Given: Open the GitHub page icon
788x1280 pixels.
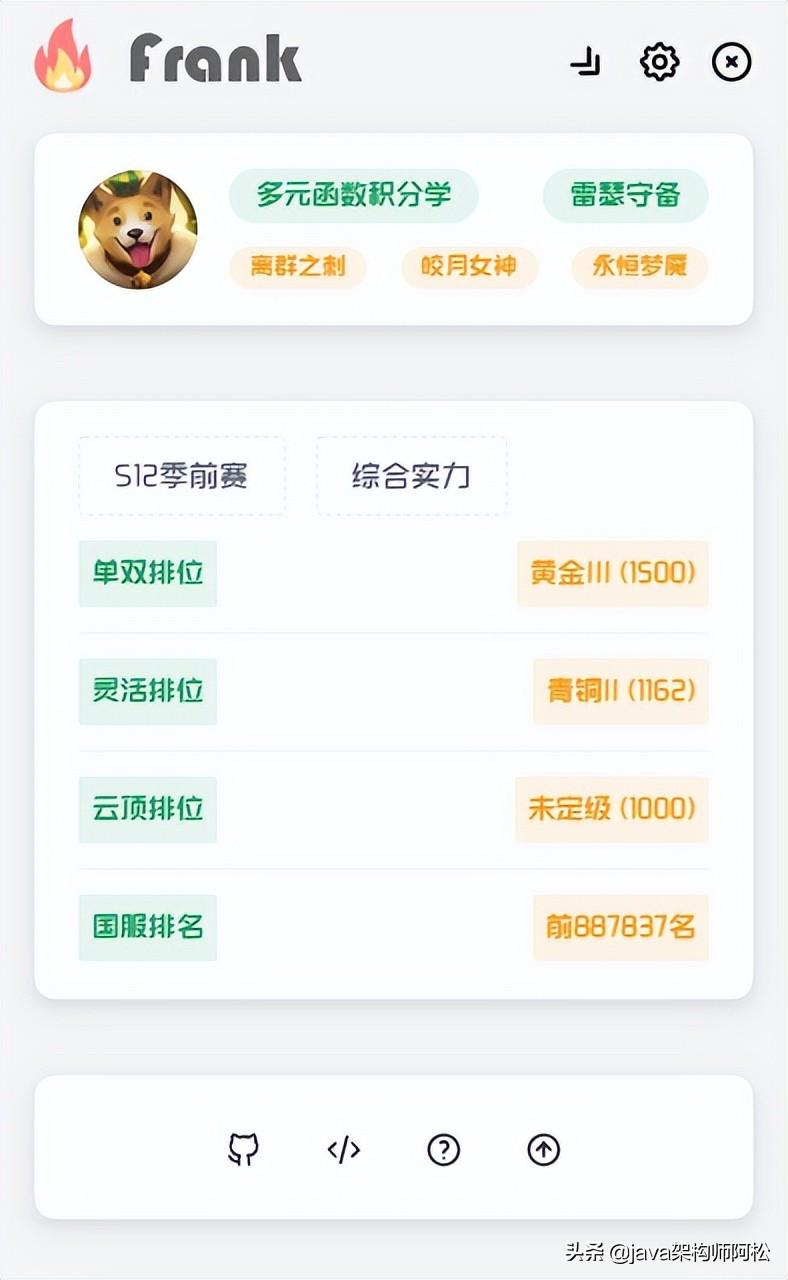Looking at the screenshot, I should coord(243,1149).
